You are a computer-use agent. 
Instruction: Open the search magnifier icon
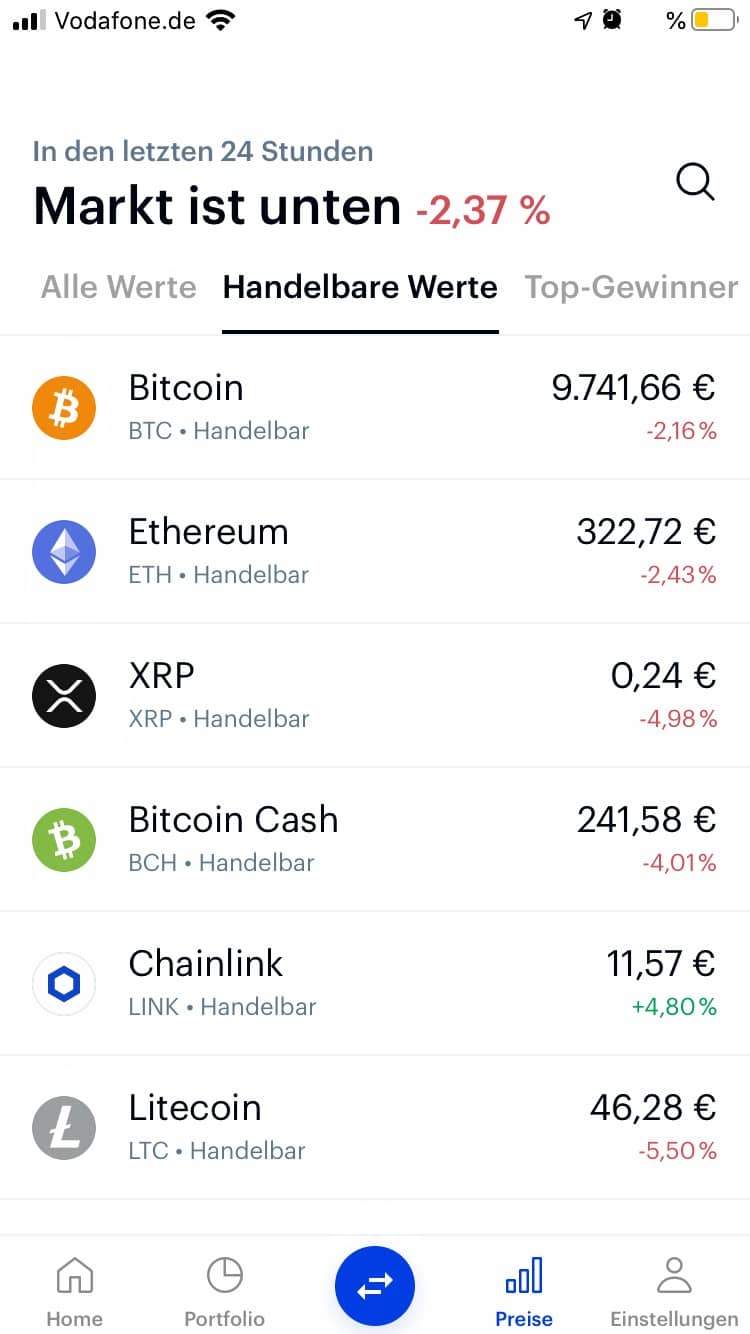click(x=695, y=182)
